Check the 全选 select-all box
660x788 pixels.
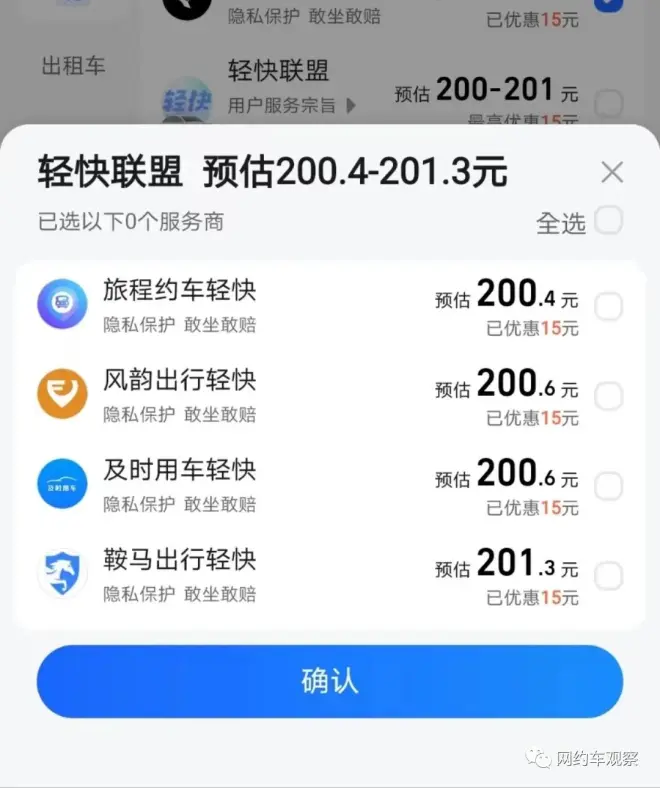(x=608, y=220)
